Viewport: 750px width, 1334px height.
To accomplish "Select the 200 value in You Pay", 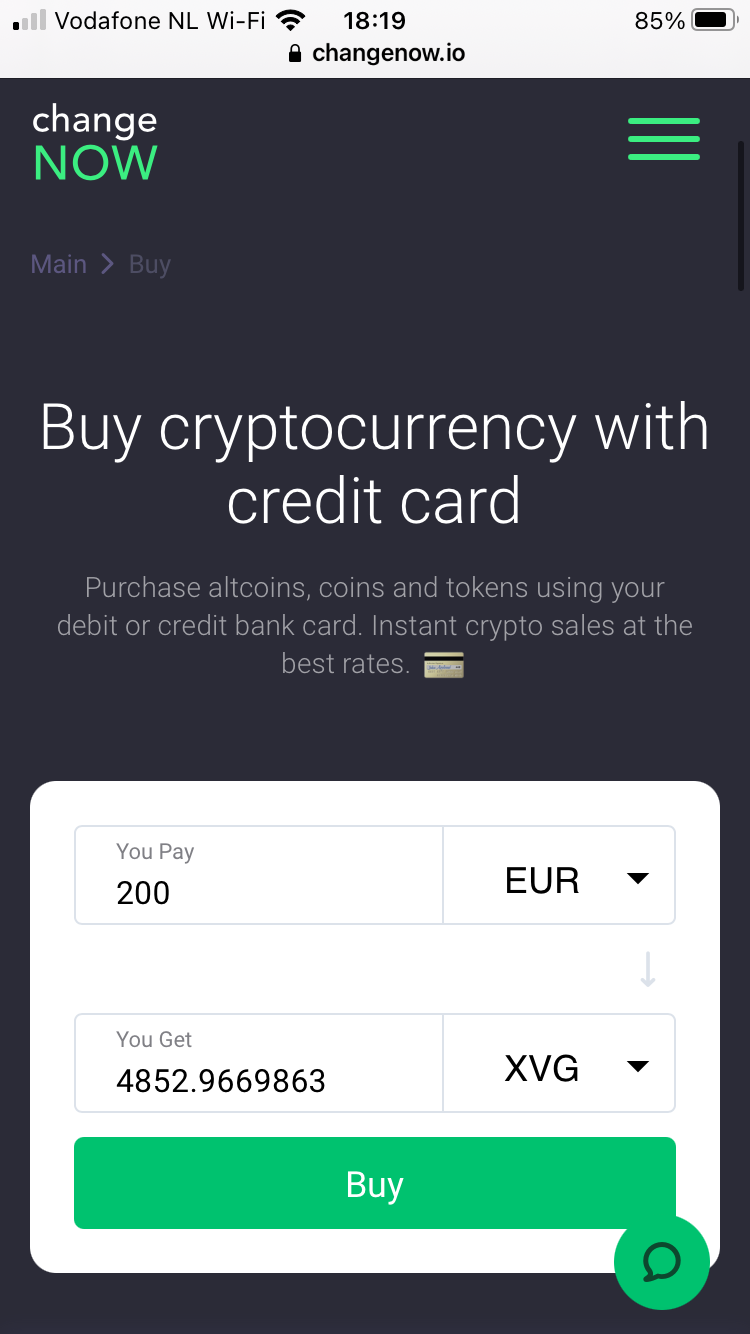I will (x=143, y=893).
